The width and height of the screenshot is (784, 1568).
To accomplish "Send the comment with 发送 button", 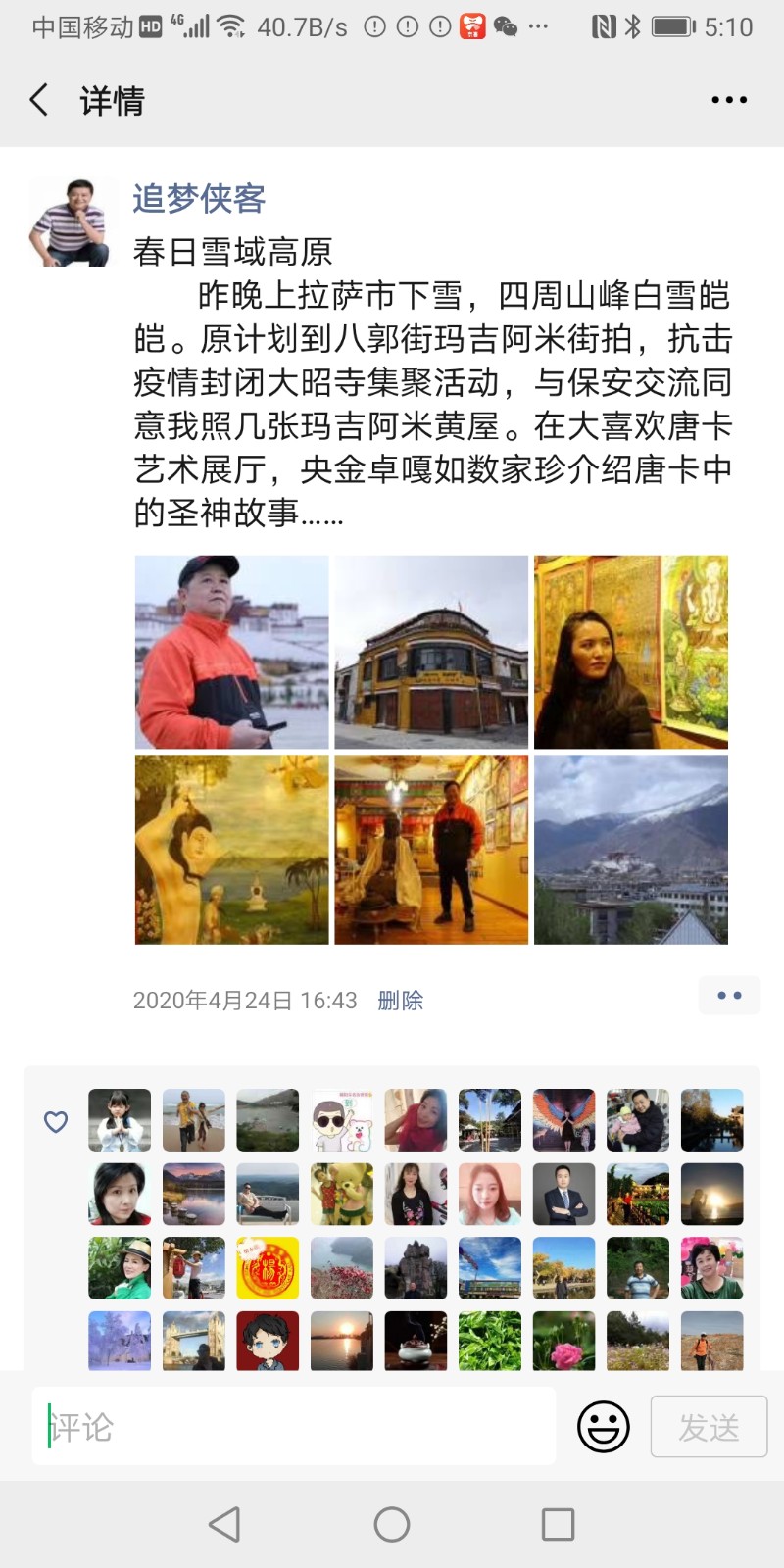I will click(x=709, y=1426).
